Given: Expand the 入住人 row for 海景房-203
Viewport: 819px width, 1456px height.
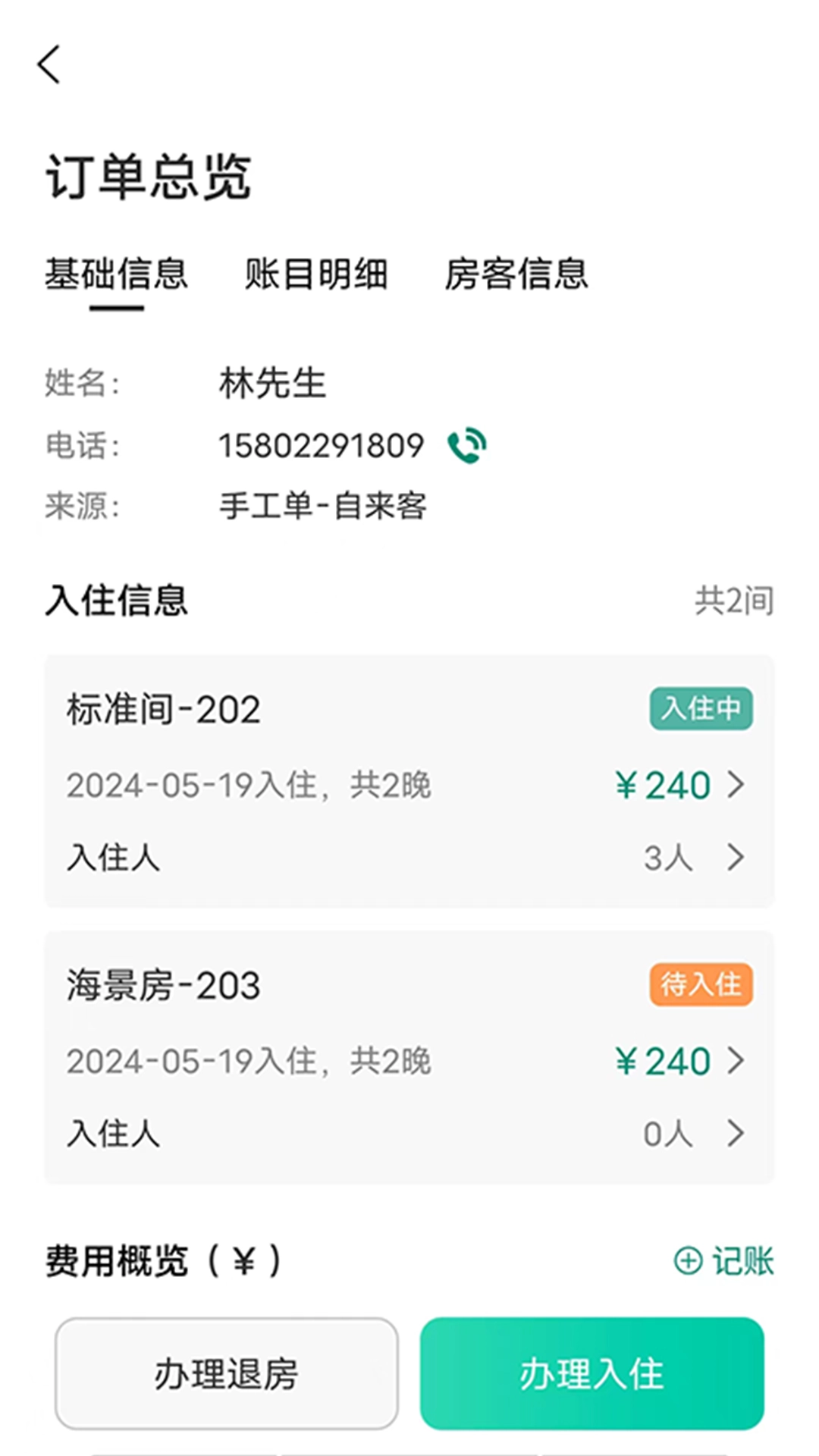Looking at the screenshot, I should click(736, 1134).
